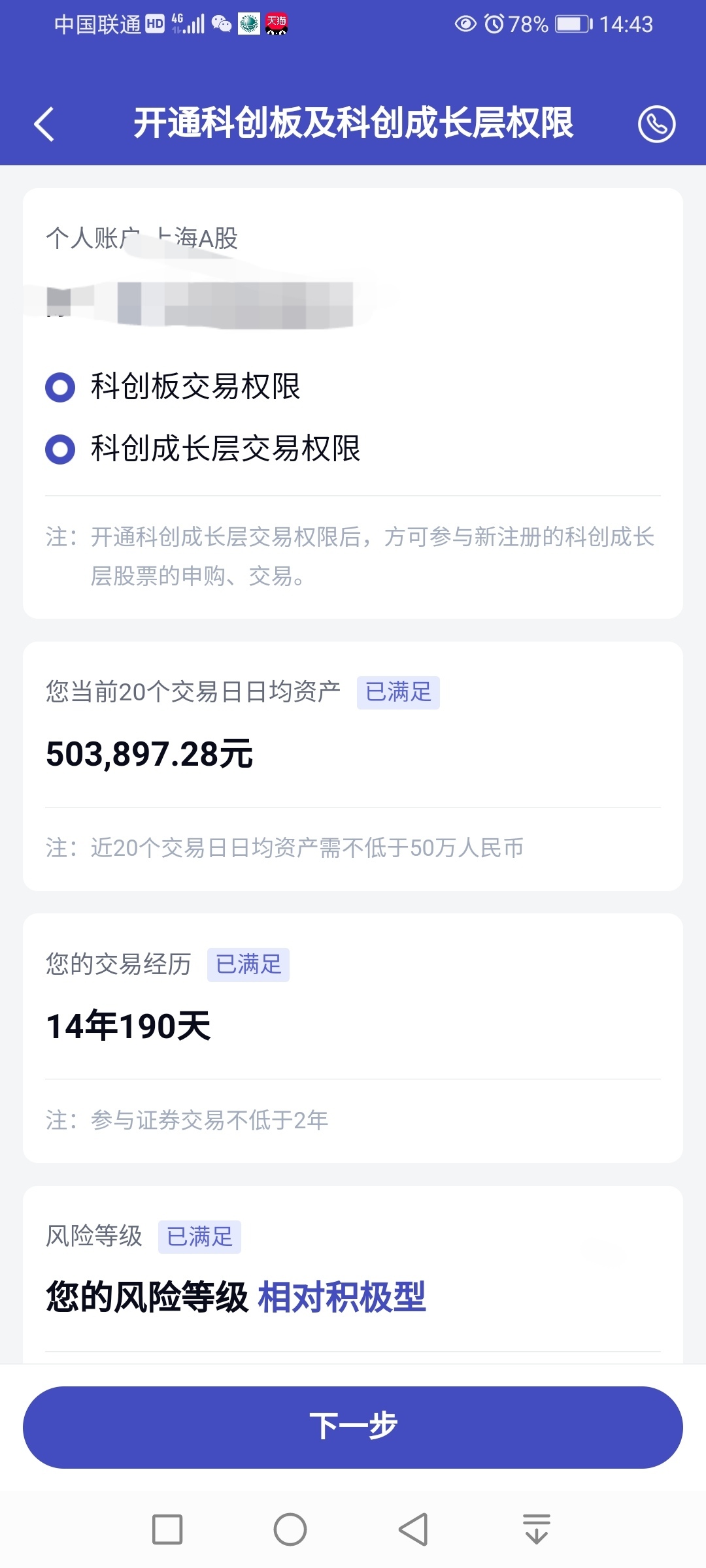
Task: Hide the navigation bar with the down-arrow
Action: tap(536, 1529)
